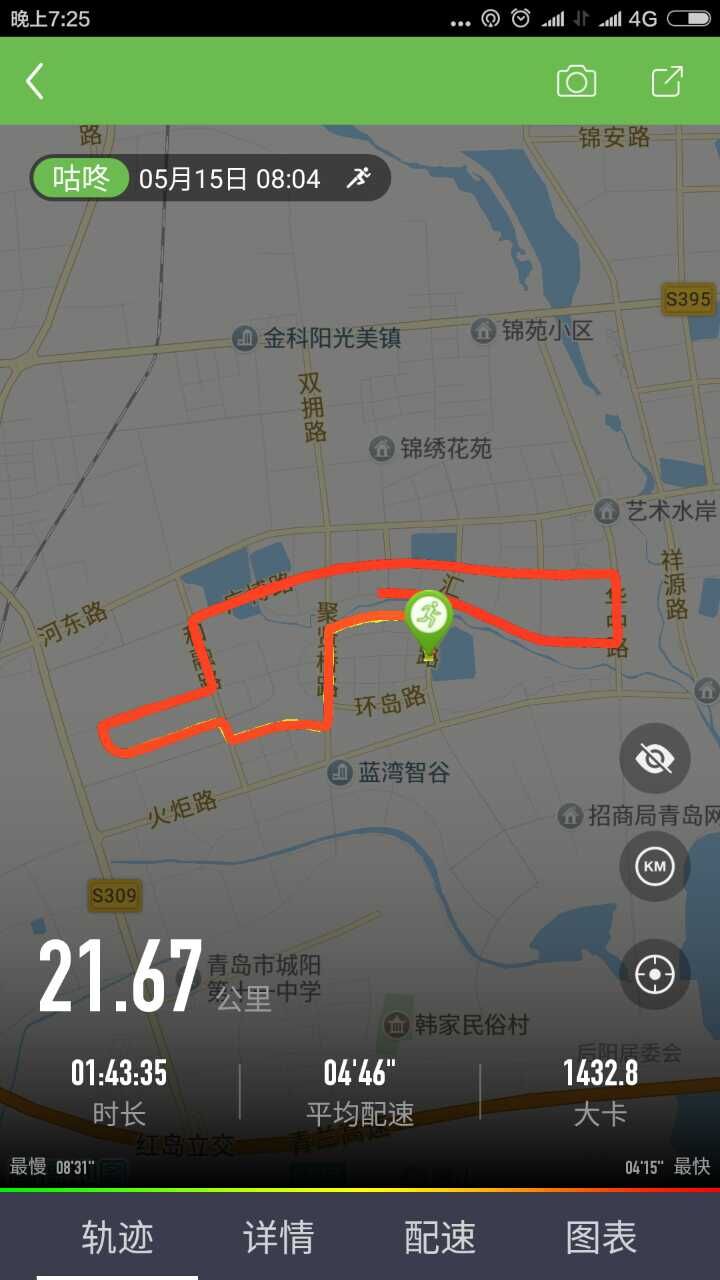Viewport: 720px width, 1280px height.
Task: Go back using the top-left arrow
Action: (x=35, y=81)
